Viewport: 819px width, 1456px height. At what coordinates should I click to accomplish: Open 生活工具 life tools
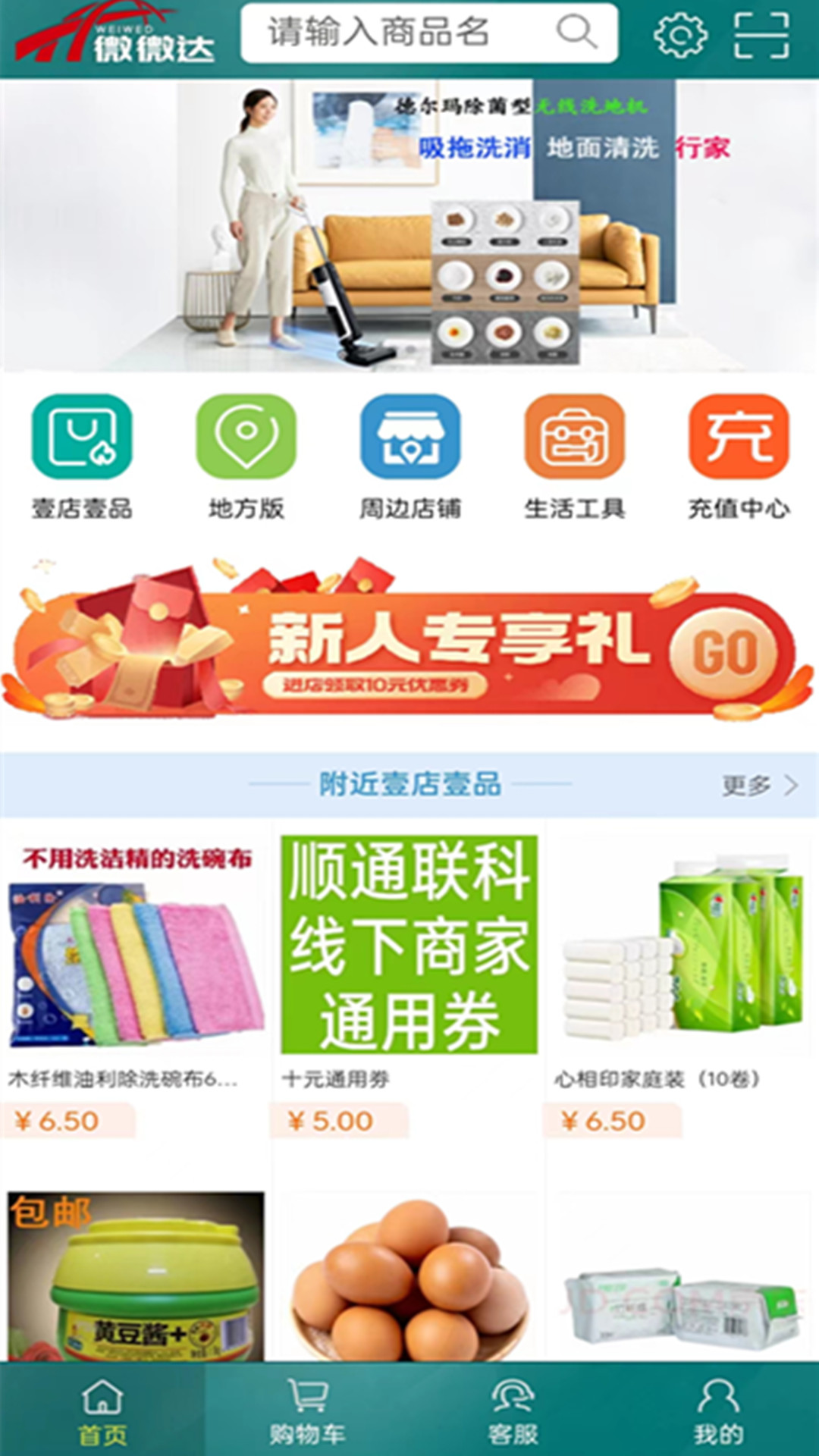(575, 455)
